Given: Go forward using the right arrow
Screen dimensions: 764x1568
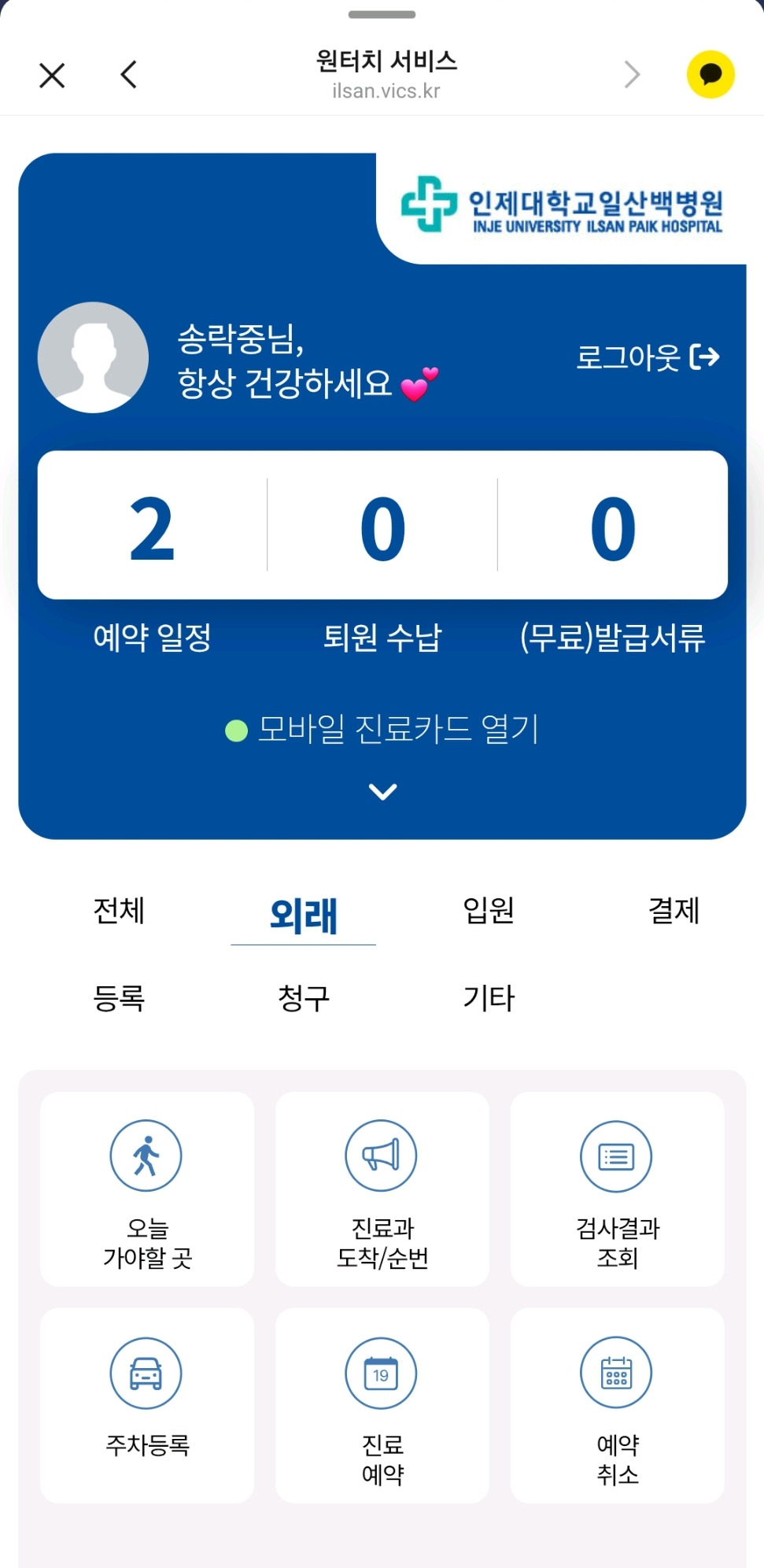Looking at the screenshot, I should click(632, 75).
